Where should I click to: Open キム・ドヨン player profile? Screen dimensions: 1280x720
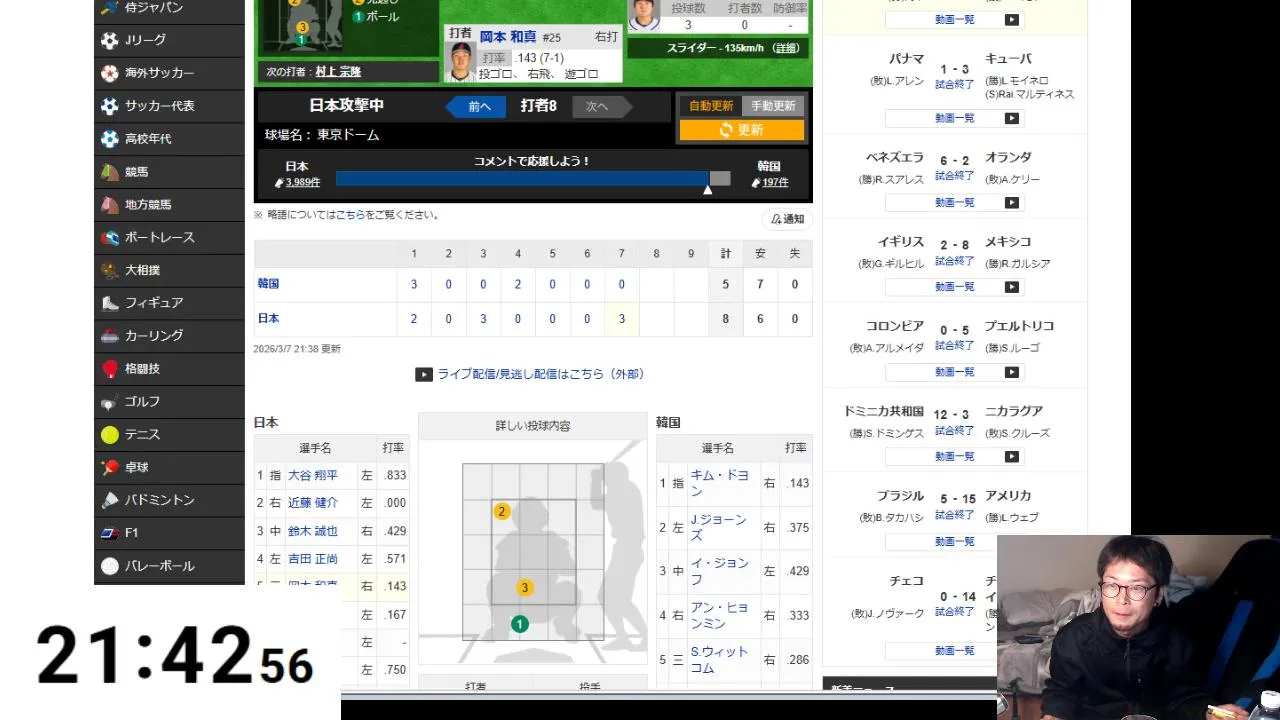719,483
